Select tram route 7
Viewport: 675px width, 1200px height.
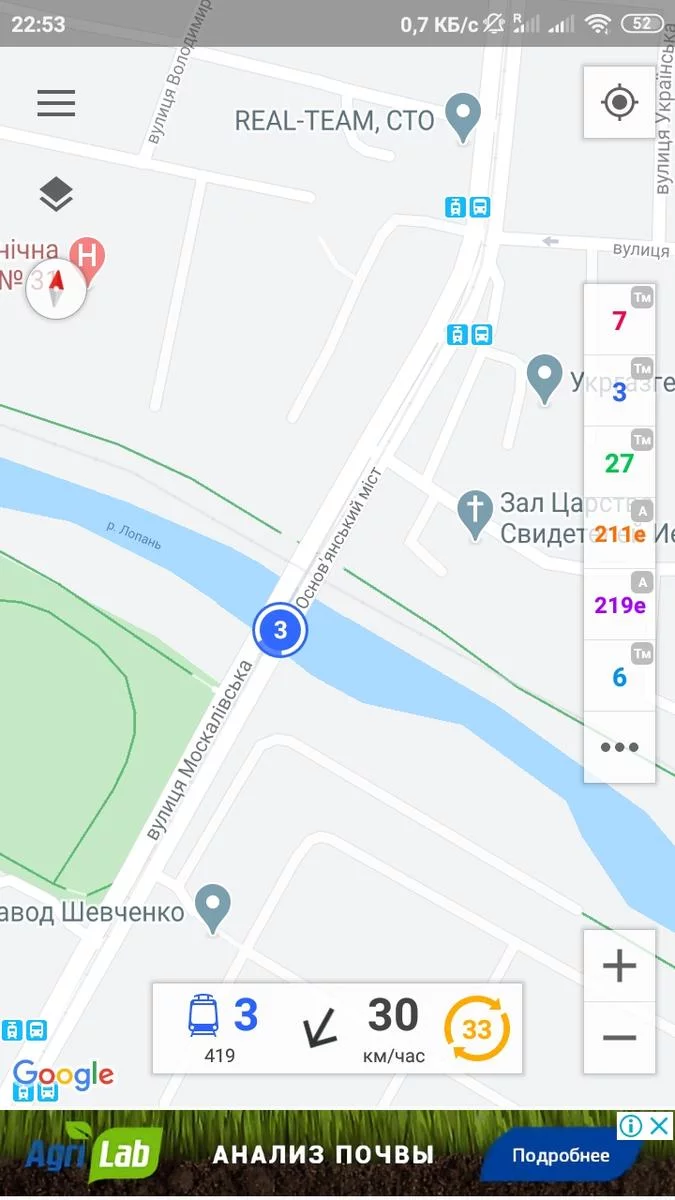click(619, 320)
